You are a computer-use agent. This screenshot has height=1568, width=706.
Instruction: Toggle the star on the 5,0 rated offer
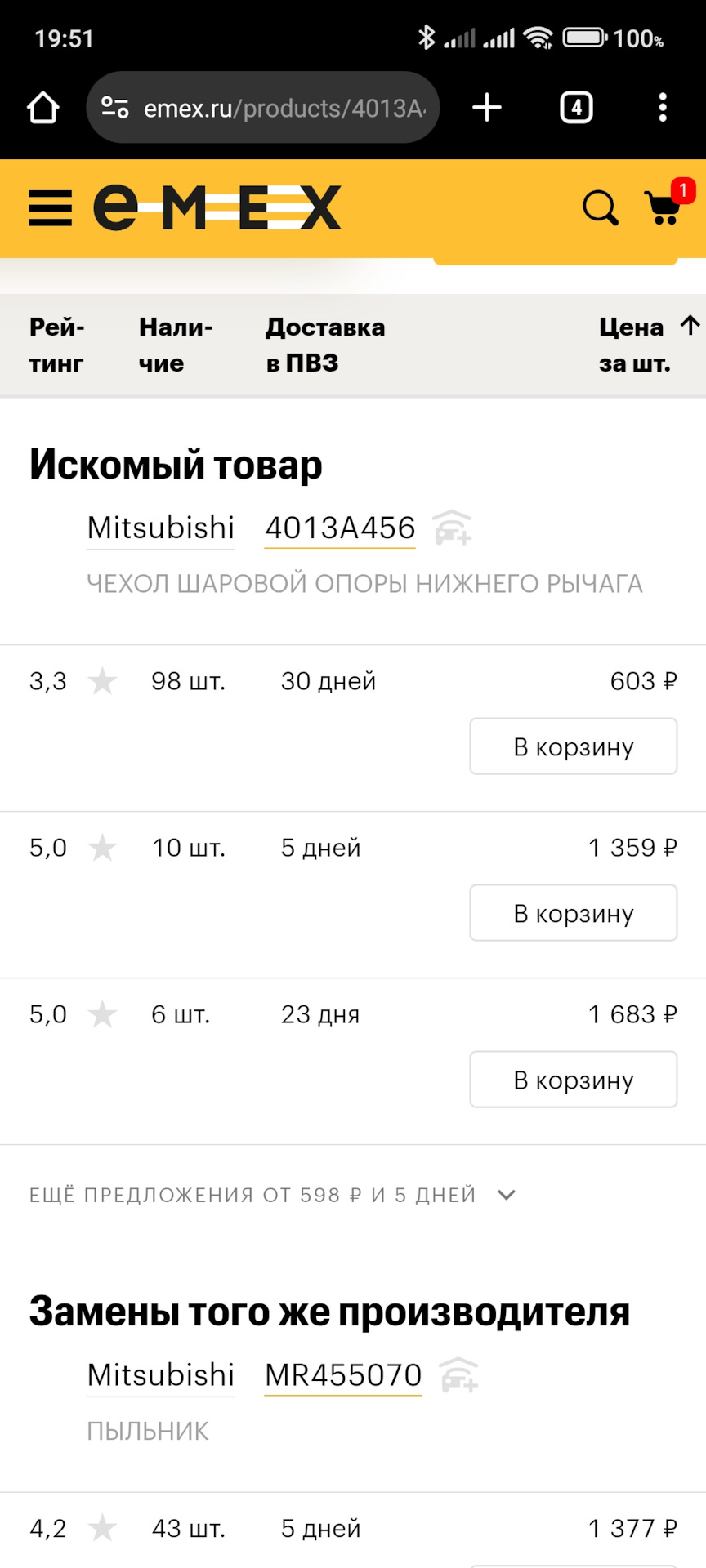103,848
